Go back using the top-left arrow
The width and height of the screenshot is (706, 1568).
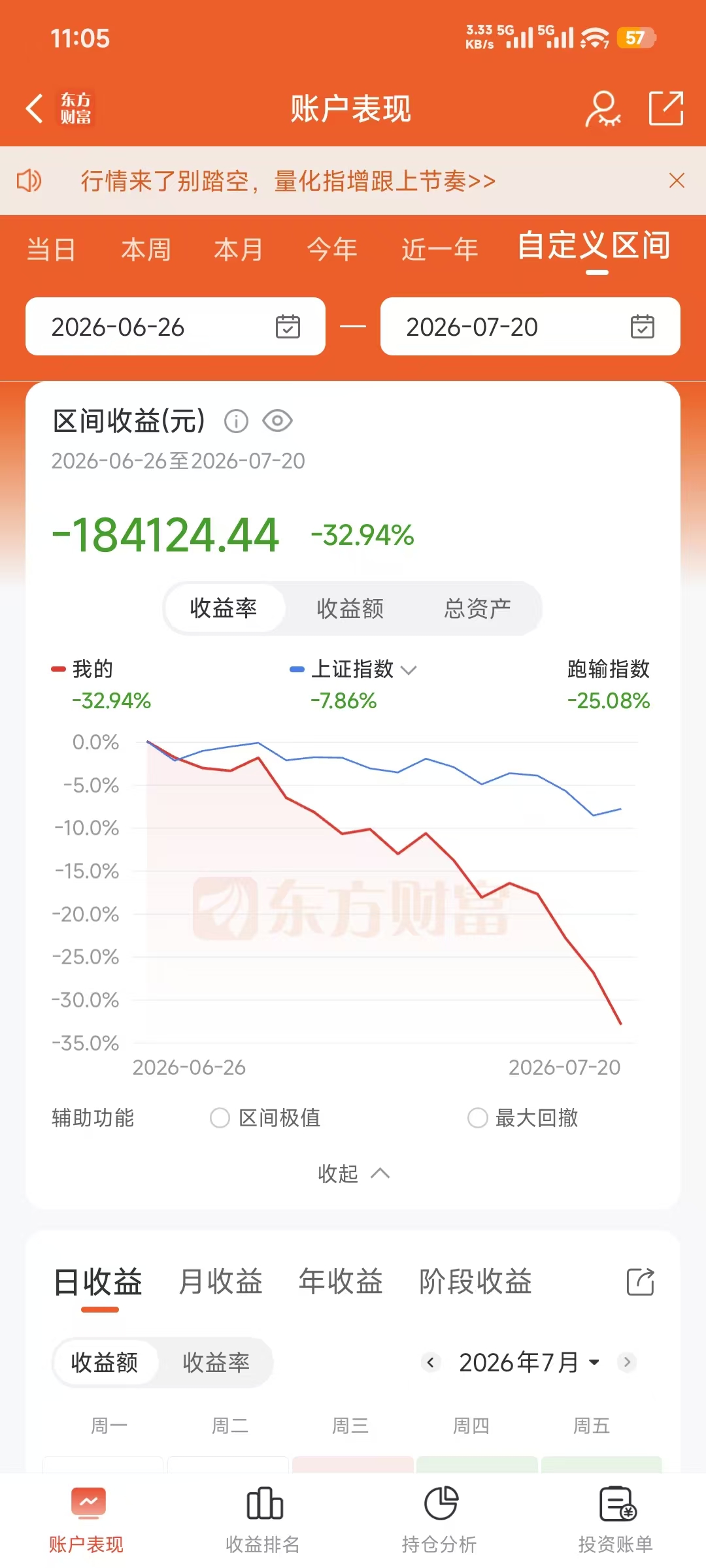[35, 108]
